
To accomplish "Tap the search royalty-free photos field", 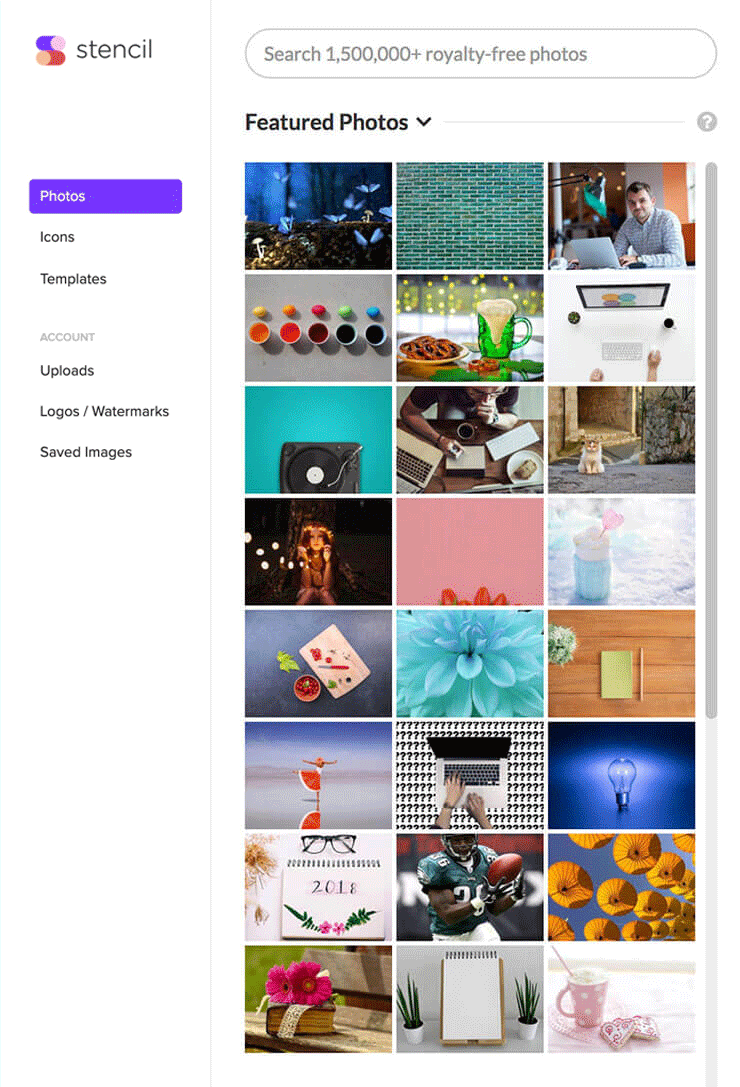I will click(480, 54).
